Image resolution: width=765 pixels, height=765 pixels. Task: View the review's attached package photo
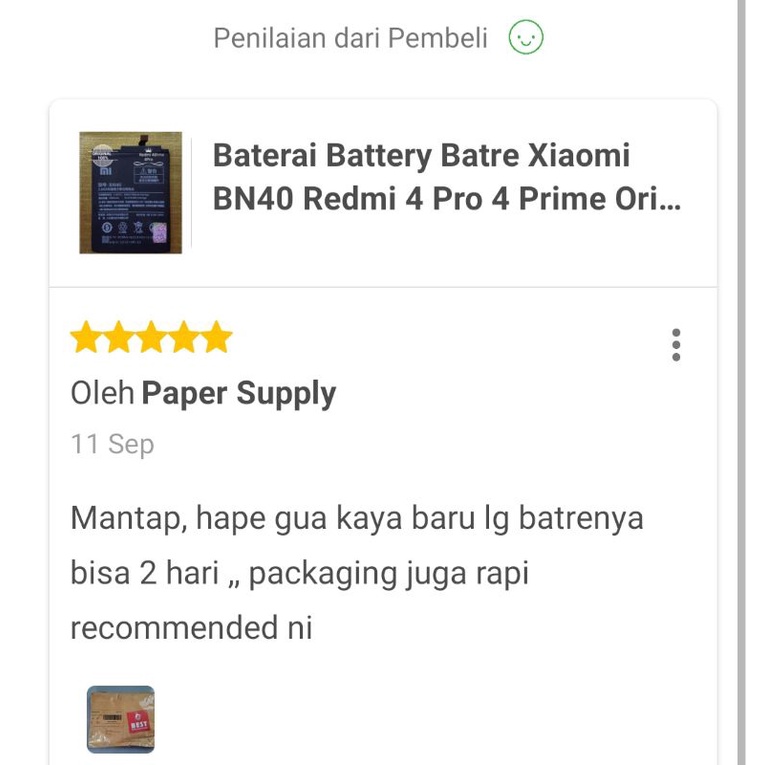121,719
